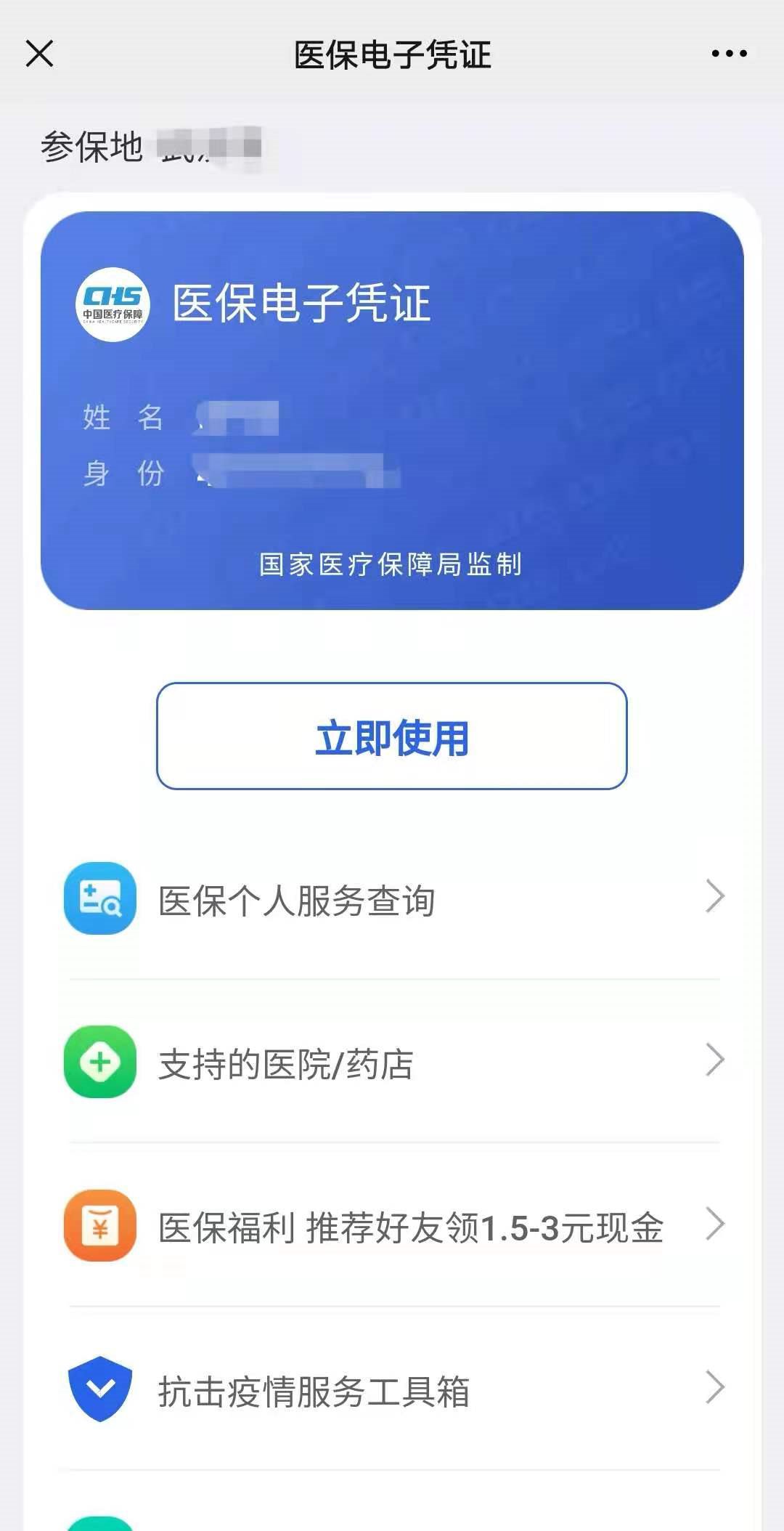784x1531 pixels.
Task: Open the 医保电子凭证 blue card
Action: point(392,410)
